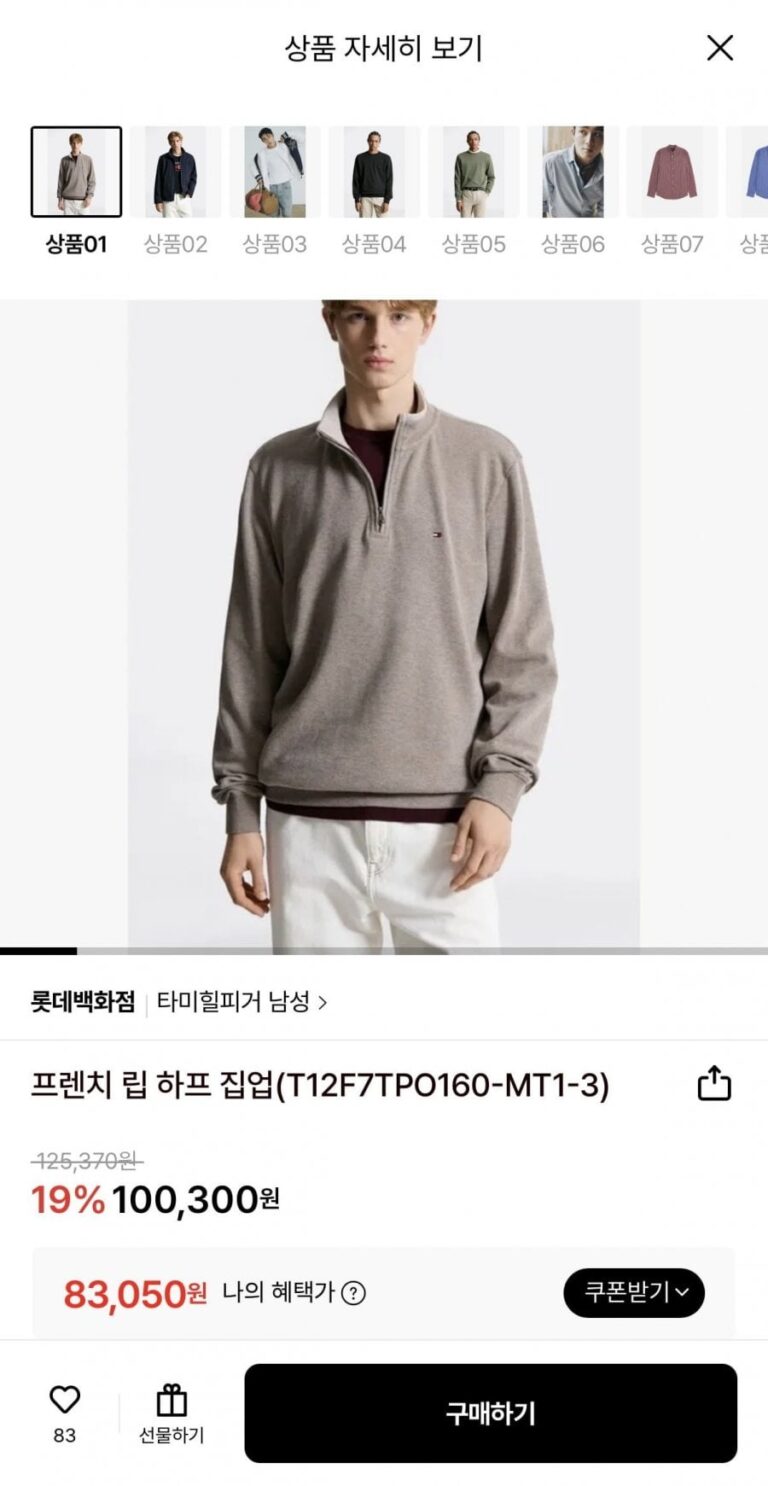The height and width of the screenshot is (1486, 768).
Task: Select the 상품02 thumbnail
Action: click(x=175, y=171)
